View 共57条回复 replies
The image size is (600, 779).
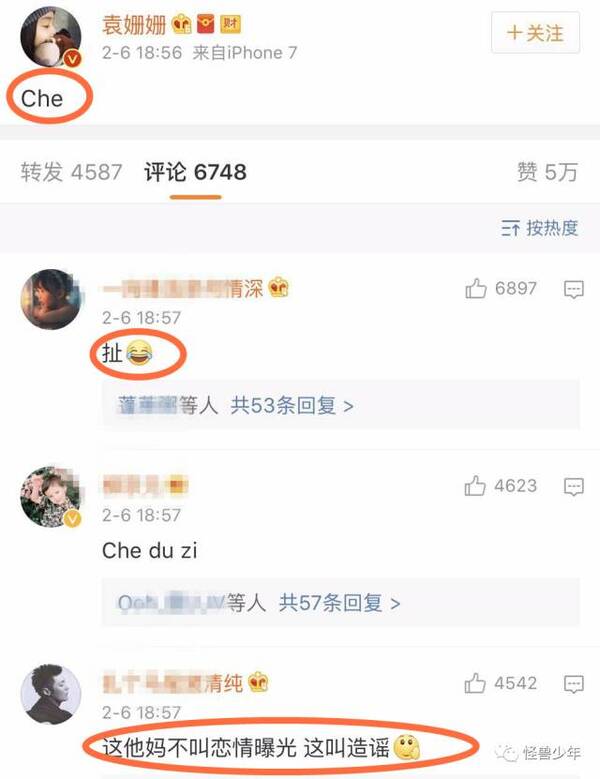point(339,603)
